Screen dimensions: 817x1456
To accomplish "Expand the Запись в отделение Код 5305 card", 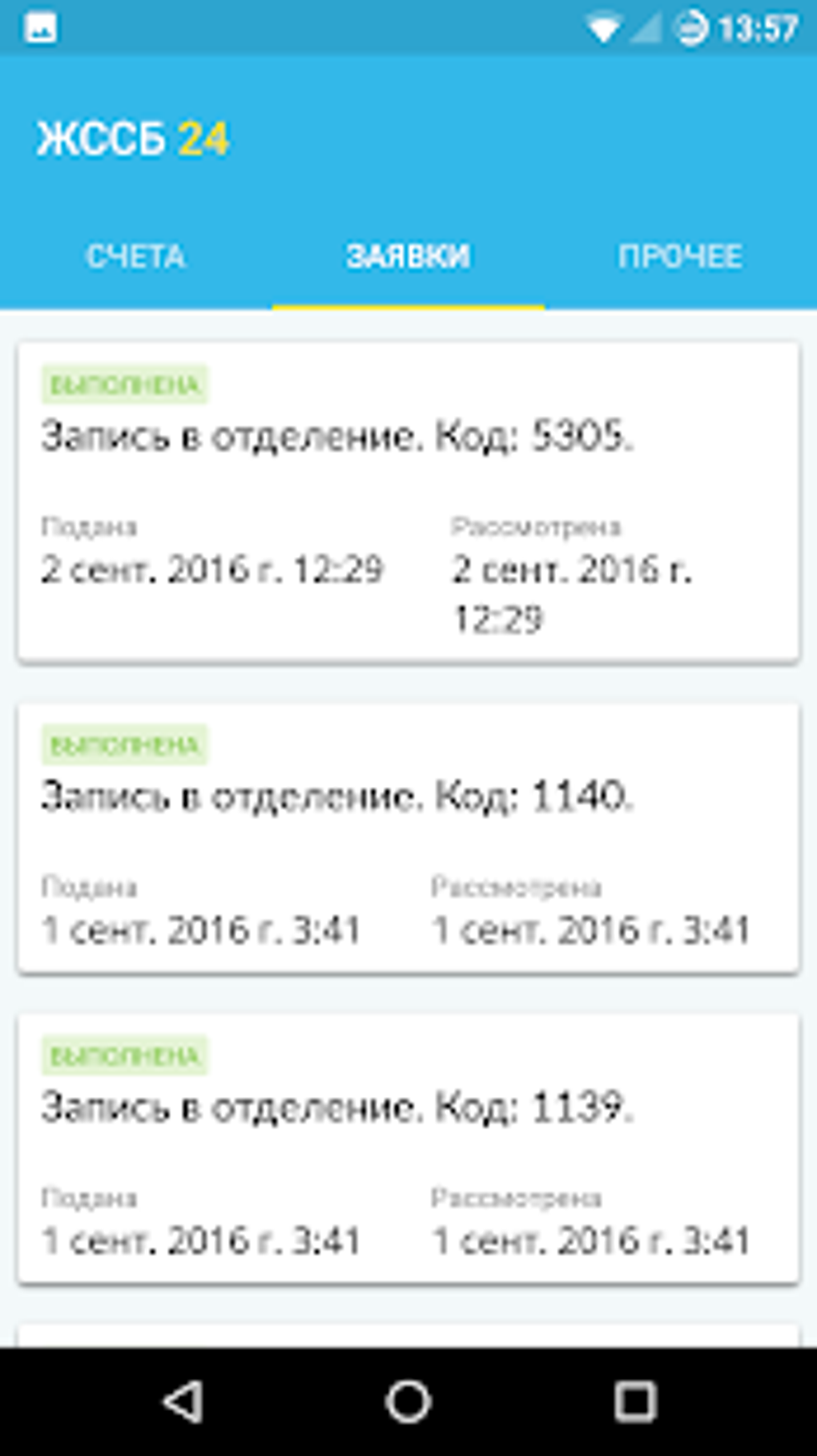I will point(407,501).
